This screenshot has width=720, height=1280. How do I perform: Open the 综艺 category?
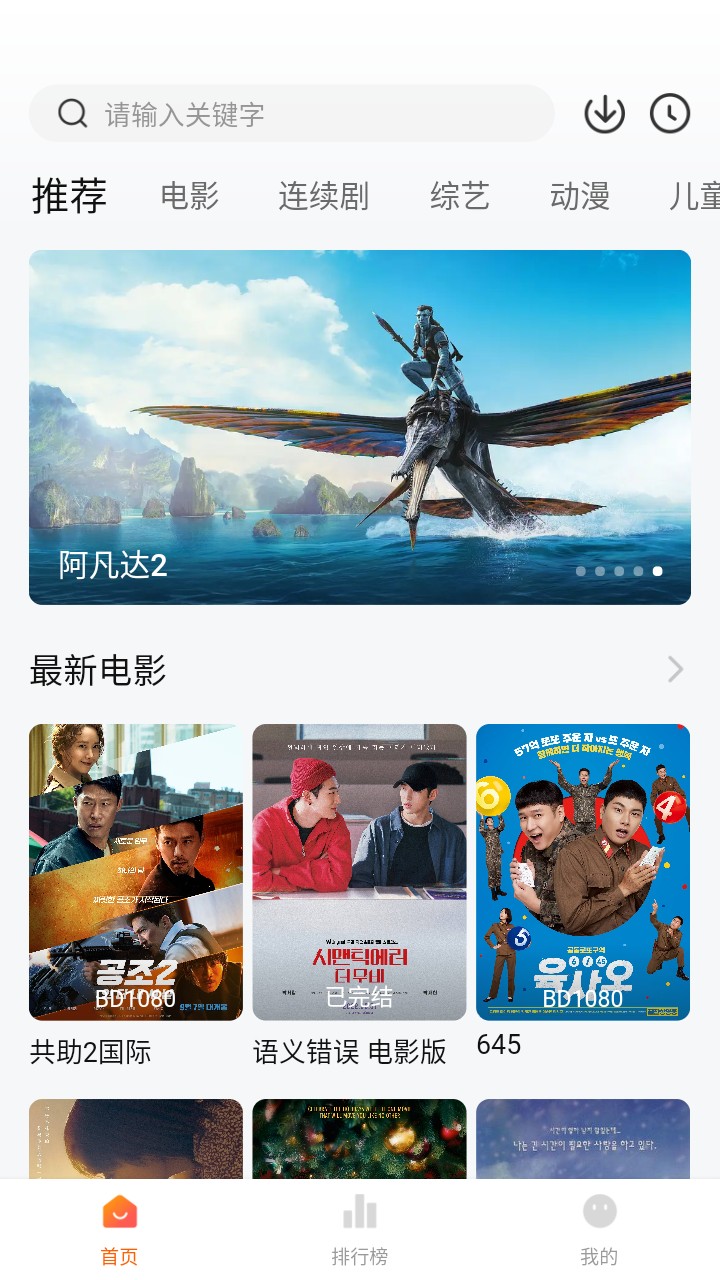pos(459,196)
